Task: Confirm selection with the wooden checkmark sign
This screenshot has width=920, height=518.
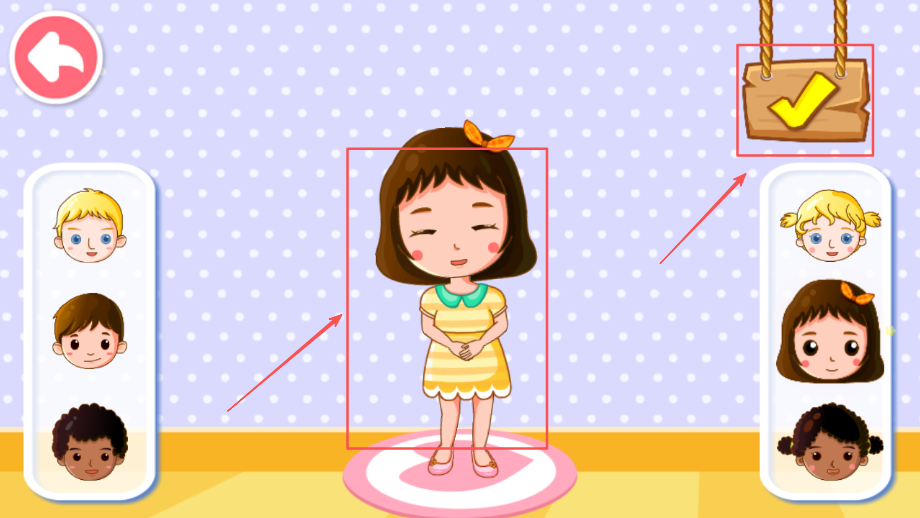Action: click(x=806, y=100)
